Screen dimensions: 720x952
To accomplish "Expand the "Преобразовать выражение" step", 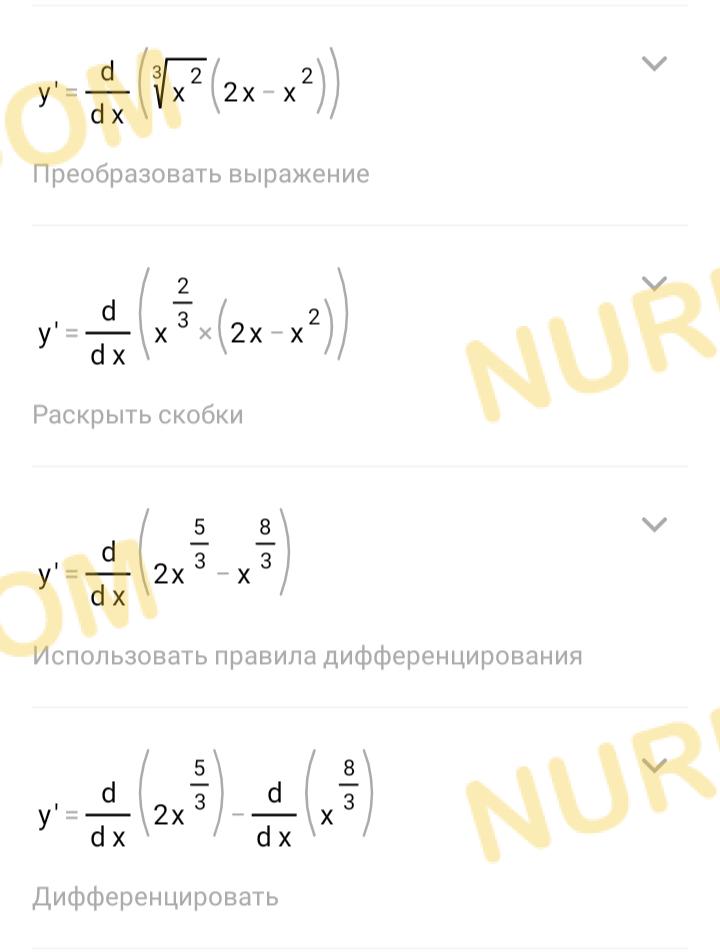I will click(x=653, y=64).
